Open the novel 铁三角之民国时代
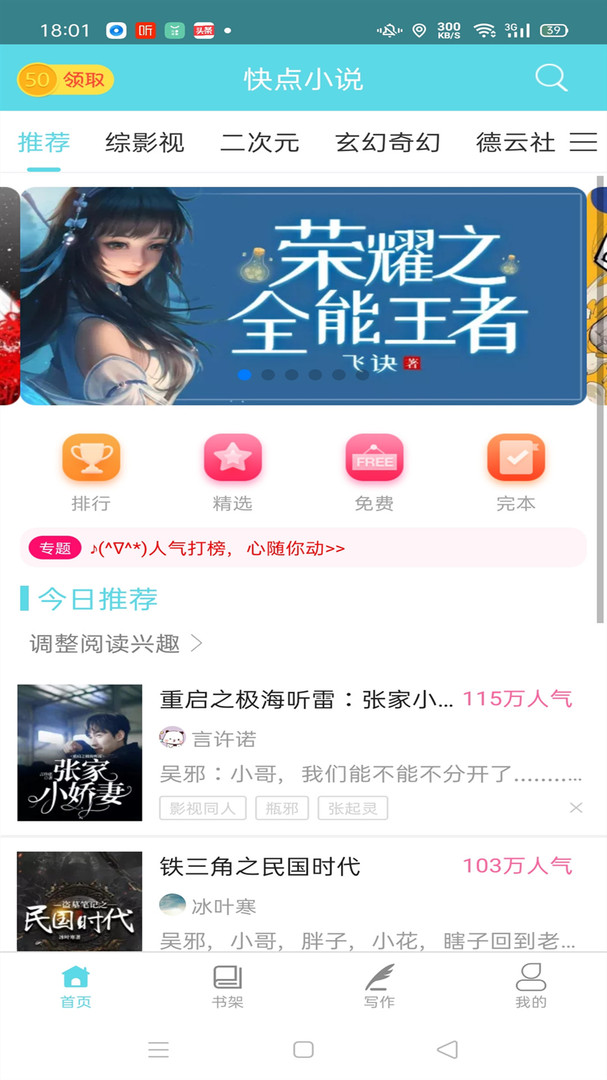 tap(260, 866)
